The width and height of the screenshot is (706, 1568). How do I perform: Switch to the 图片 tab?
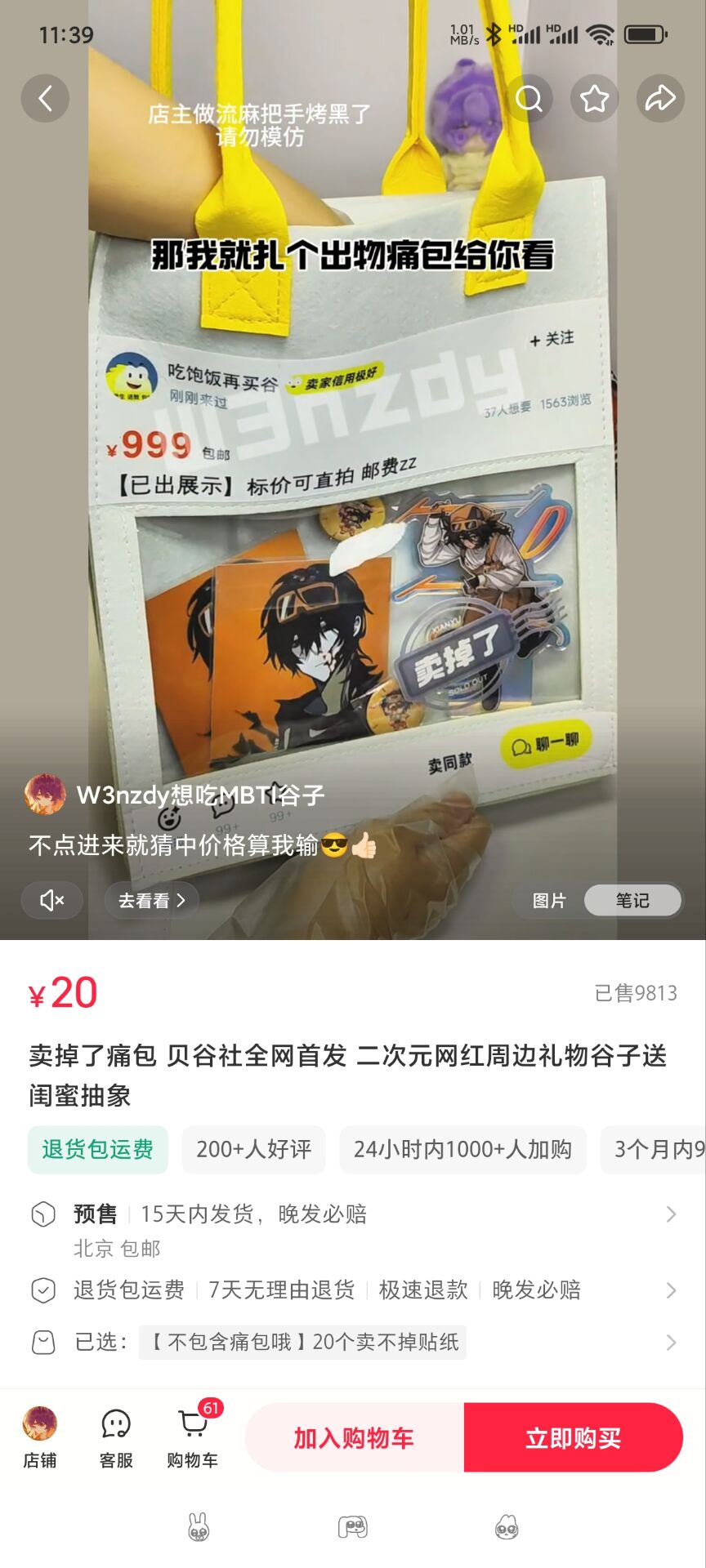tap(549, 900)
